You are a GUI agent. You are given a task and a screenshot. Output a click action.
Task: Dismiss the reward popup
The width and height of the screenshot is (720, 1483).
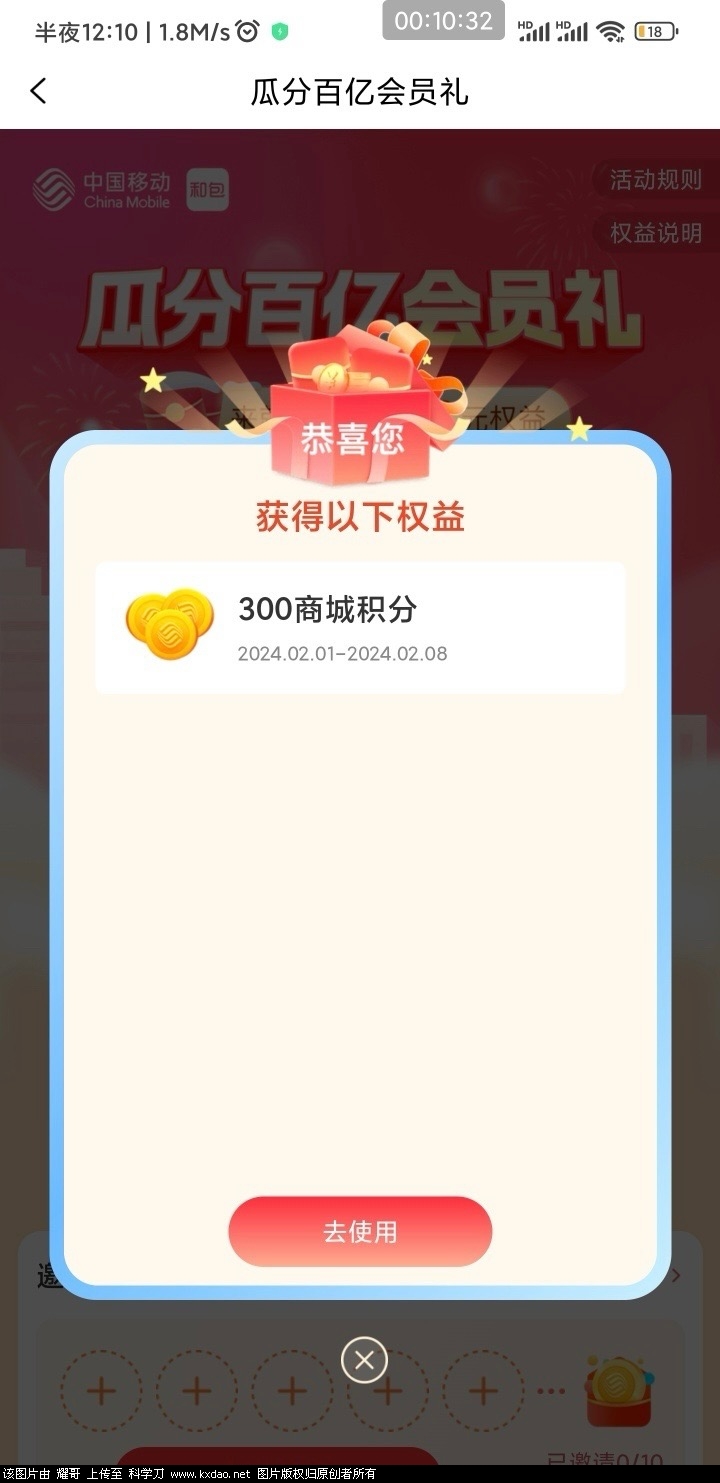364,1360
